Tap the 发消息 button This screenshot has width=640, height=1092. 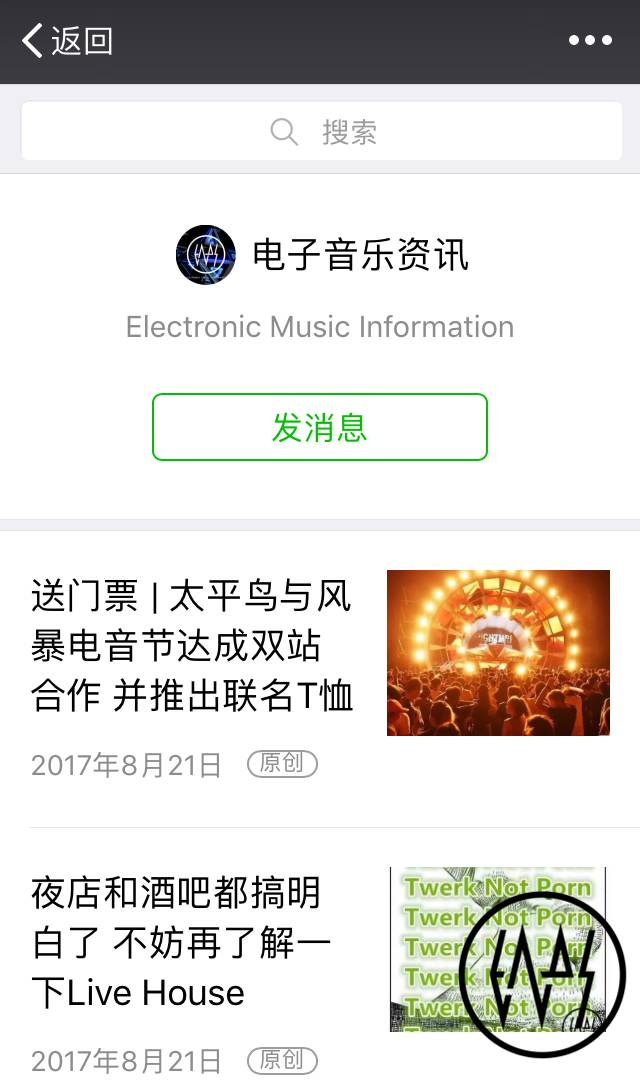point(320,427)
